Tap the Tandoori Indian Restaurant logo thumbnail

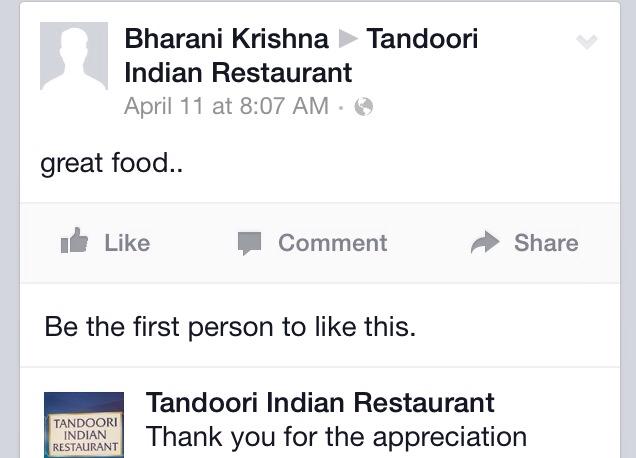coord(84,425)
